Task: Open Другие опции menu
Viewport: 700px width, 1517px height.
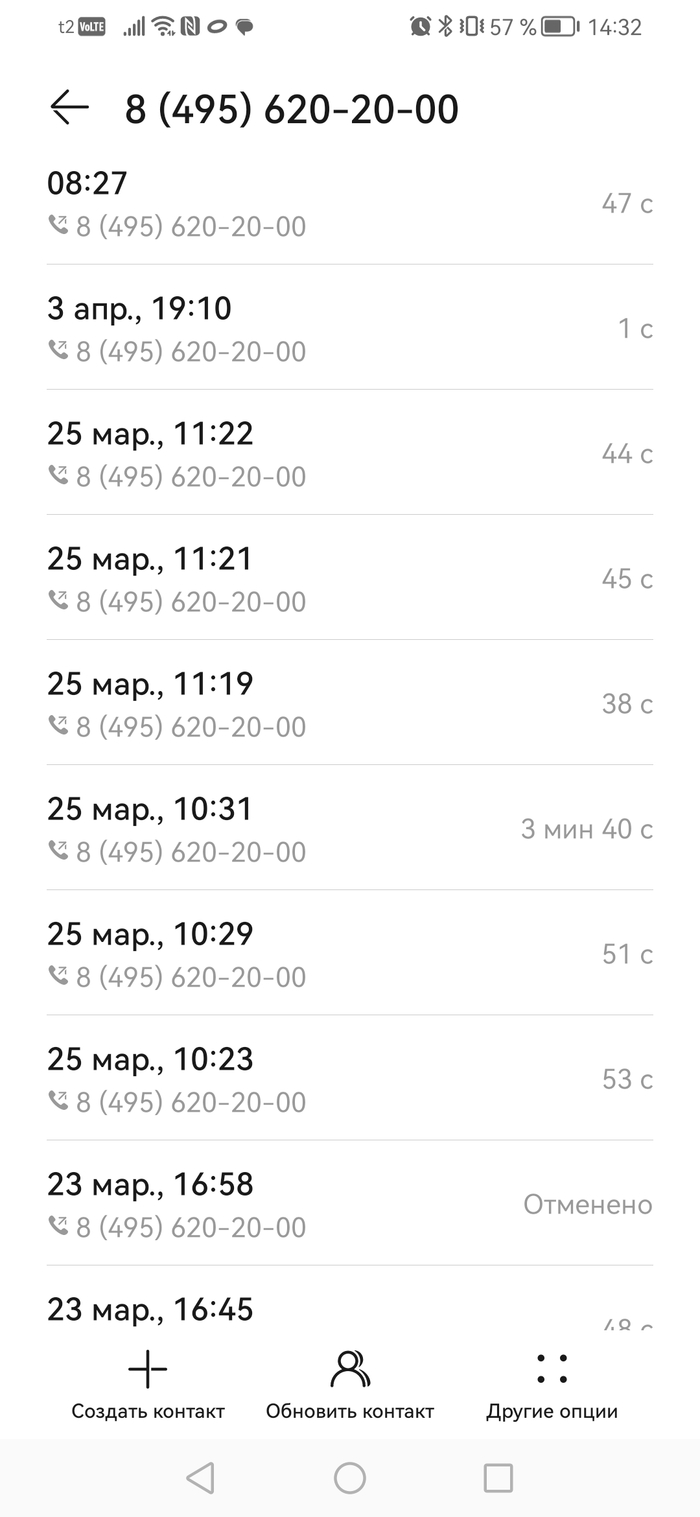Action: point(552,1384)
